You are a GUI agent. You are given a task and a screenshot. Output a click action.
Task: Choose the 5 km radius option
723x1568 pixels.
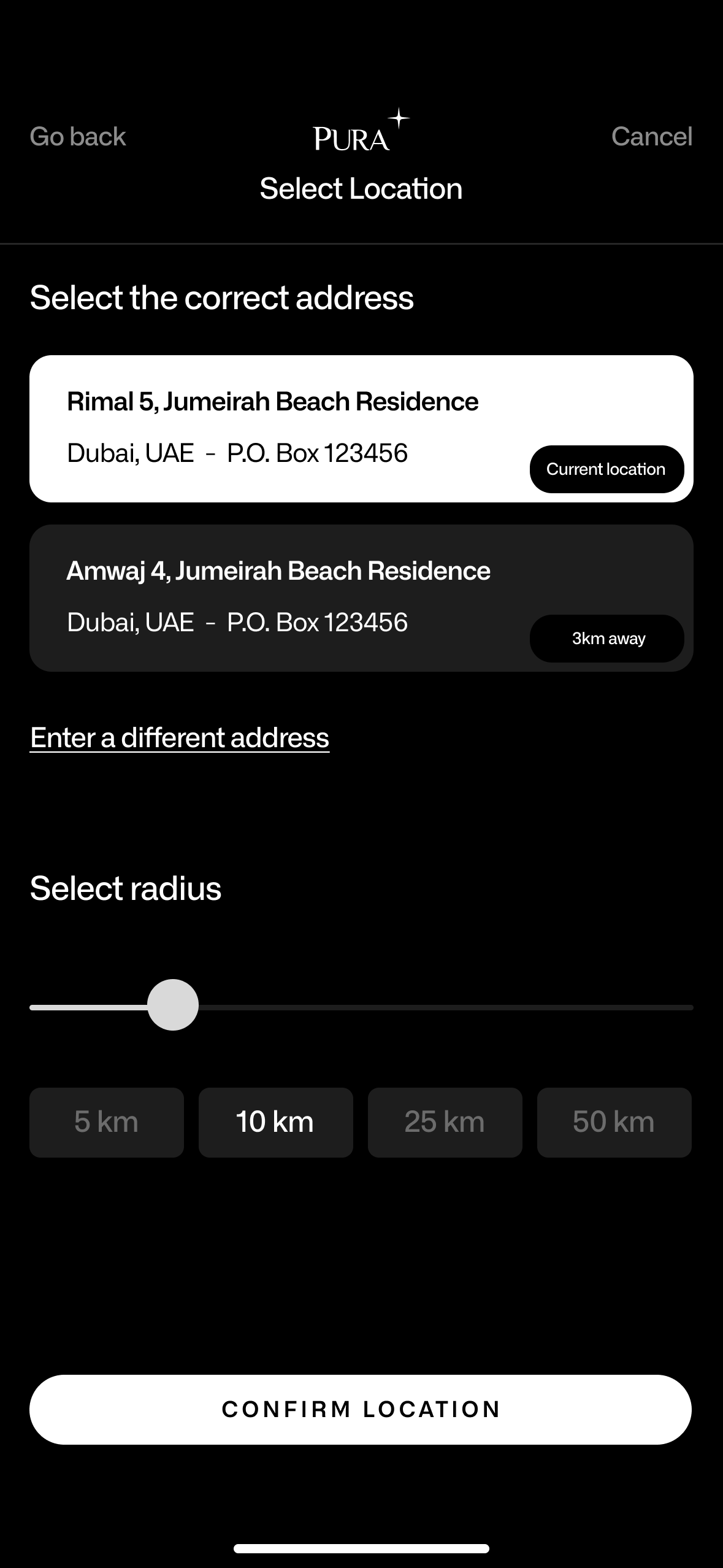(x=106, y=1121)
